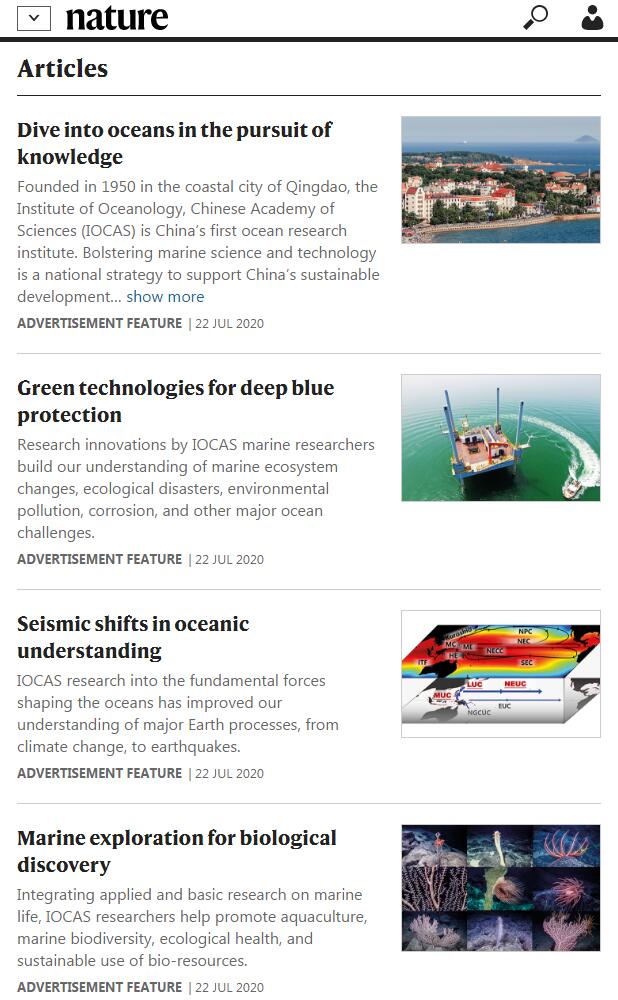View the Qingdao coastal city thumbnail
The width and height of the screenshot is (618, 1000).
click(x=500, y=180)
